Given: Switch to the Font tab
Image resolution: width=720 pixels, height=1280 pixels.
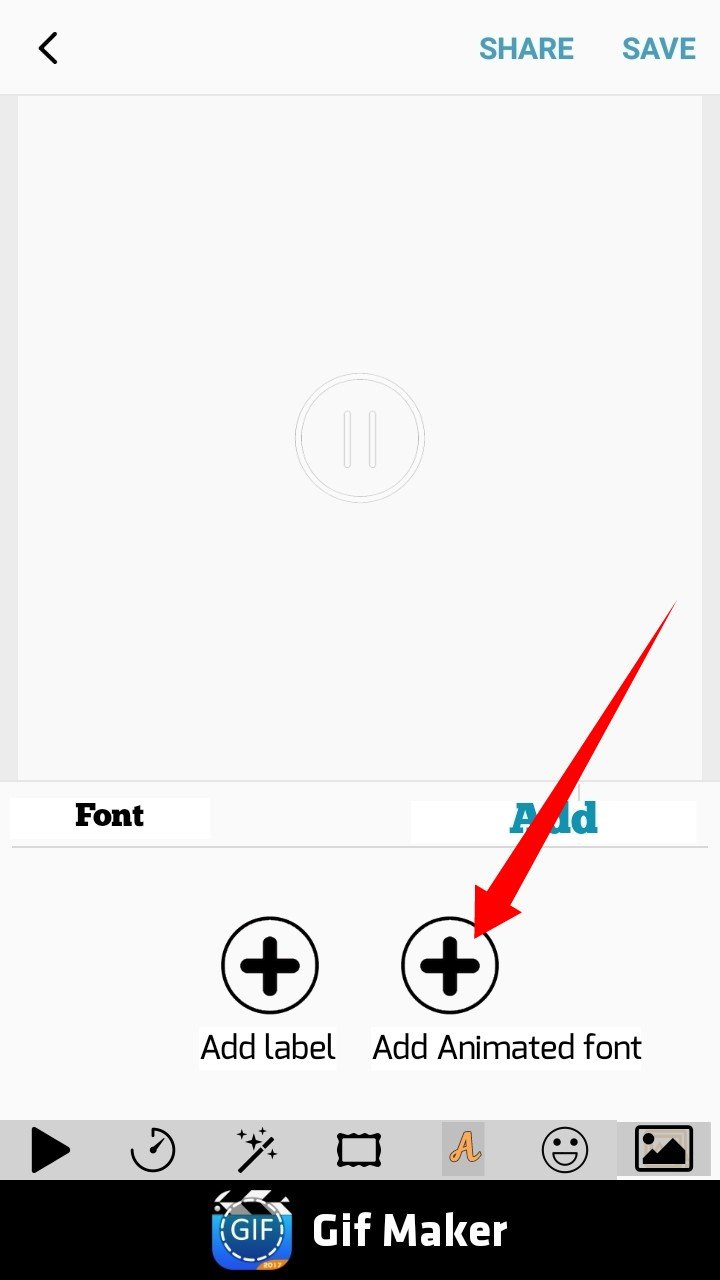Looking at the screenshot, I should (x=110, y=816).
